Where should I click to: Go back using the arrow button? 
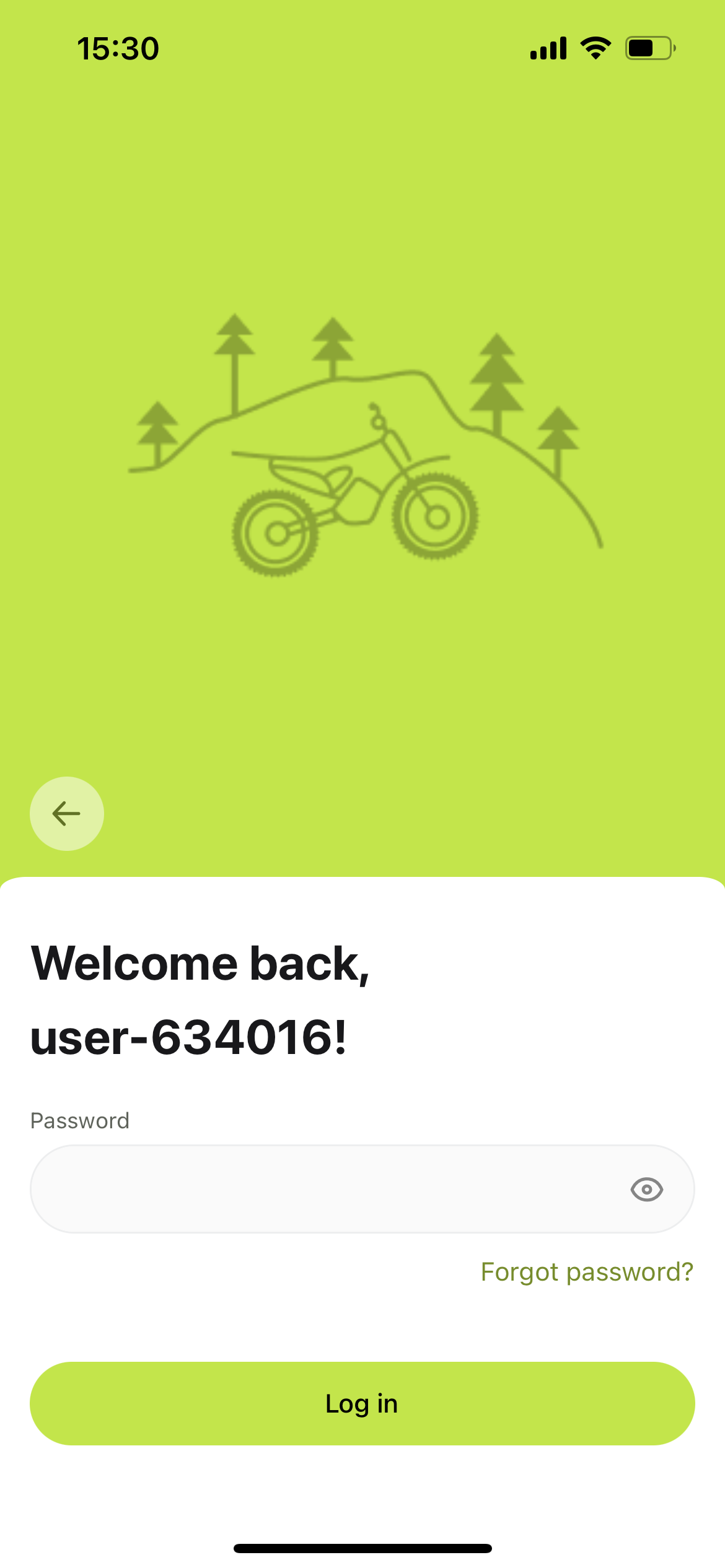[x=67, y=813]
